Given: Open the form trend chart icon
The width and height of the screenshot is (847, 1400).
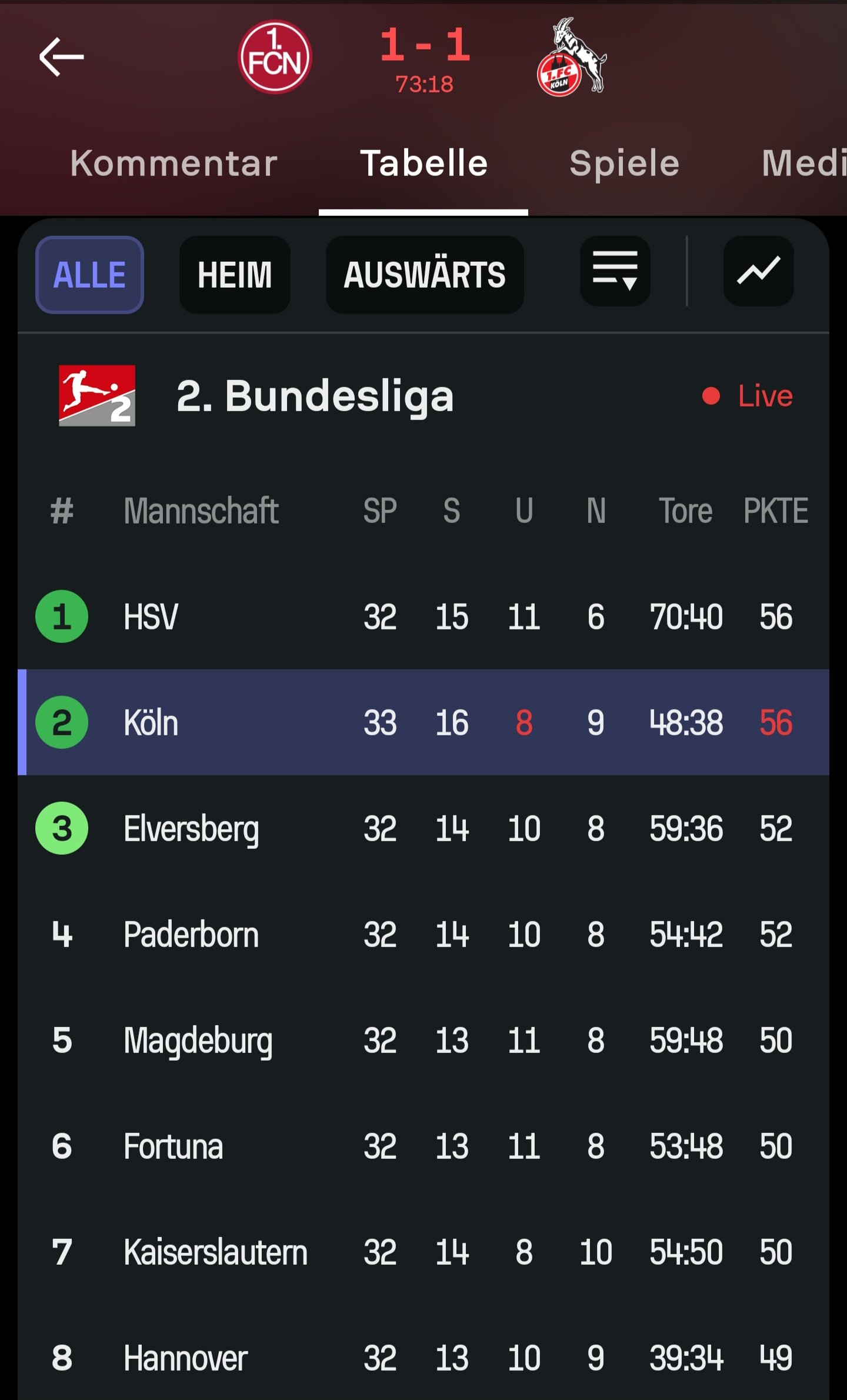Looking at the screenshot, I should pos(759,271).
